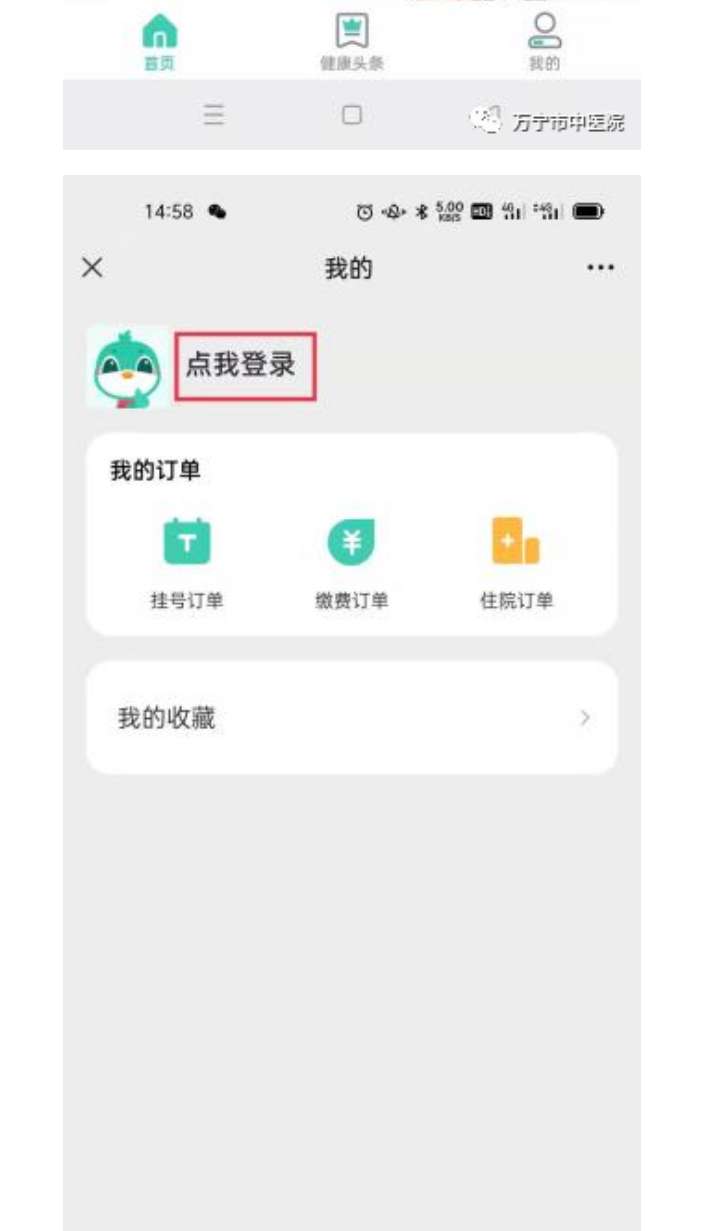Open the three-dot overflow menu

(600, 268)
